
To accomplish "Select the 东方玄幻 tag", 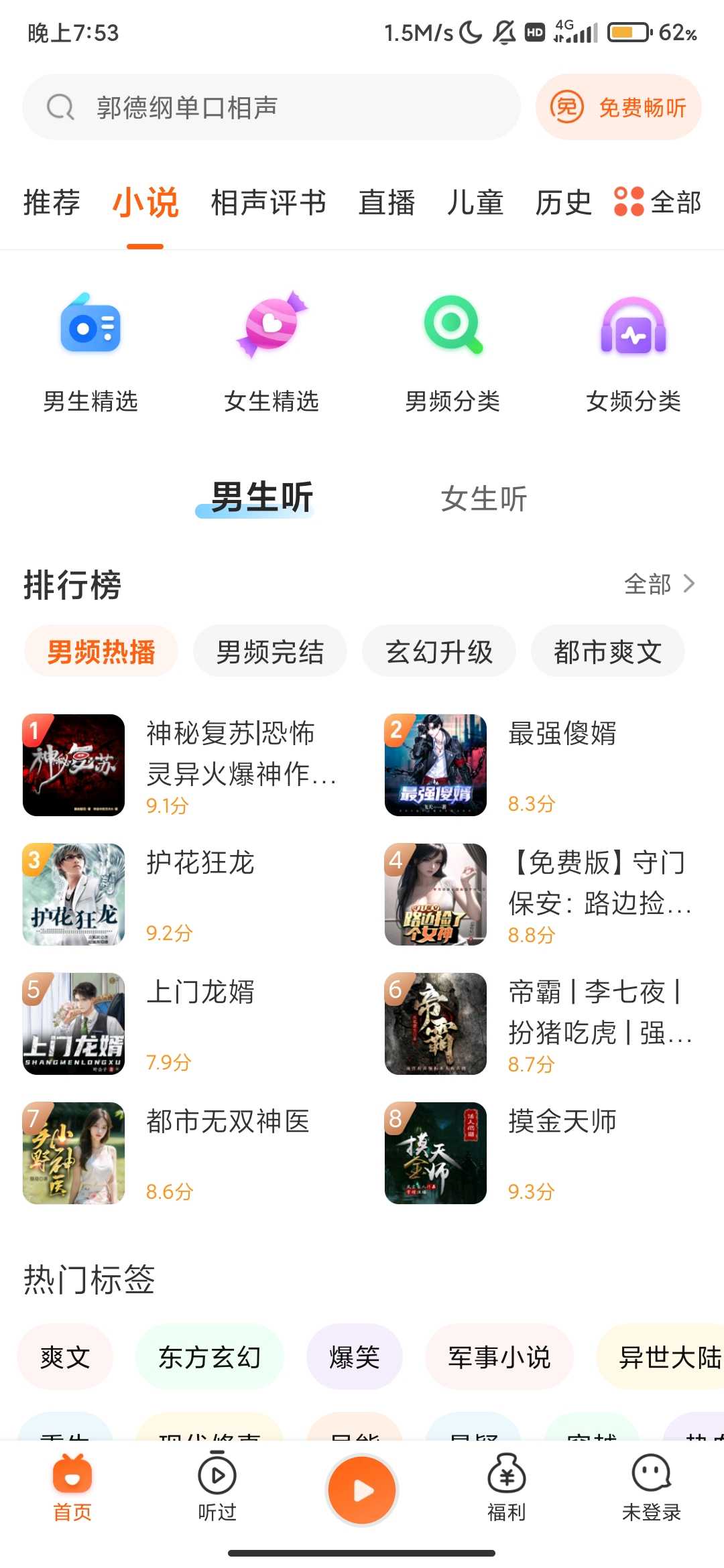I will (x=209, y=1358).
